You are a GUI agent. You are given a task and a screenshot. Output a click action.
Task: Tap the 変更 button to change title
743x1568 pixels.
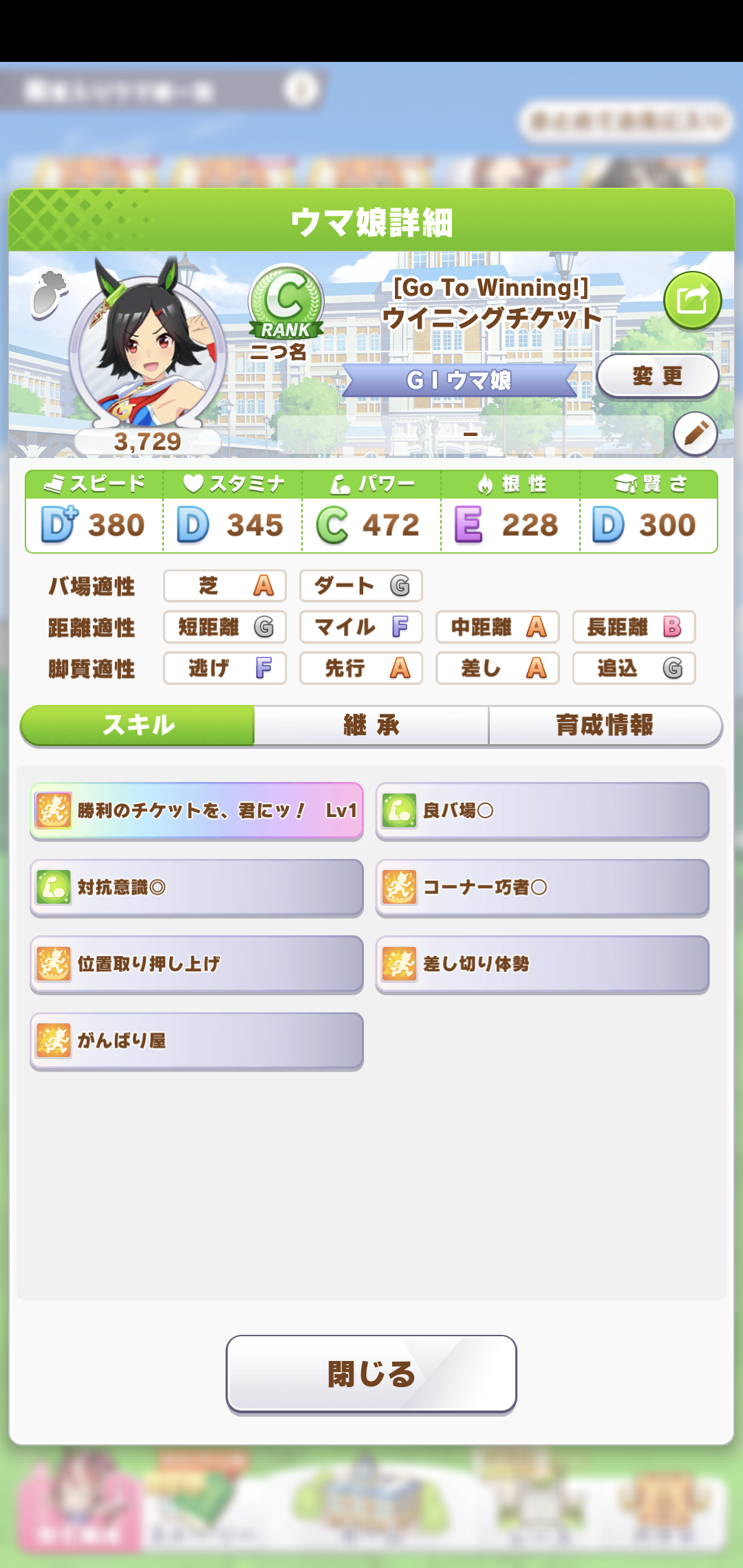point(658,376)
